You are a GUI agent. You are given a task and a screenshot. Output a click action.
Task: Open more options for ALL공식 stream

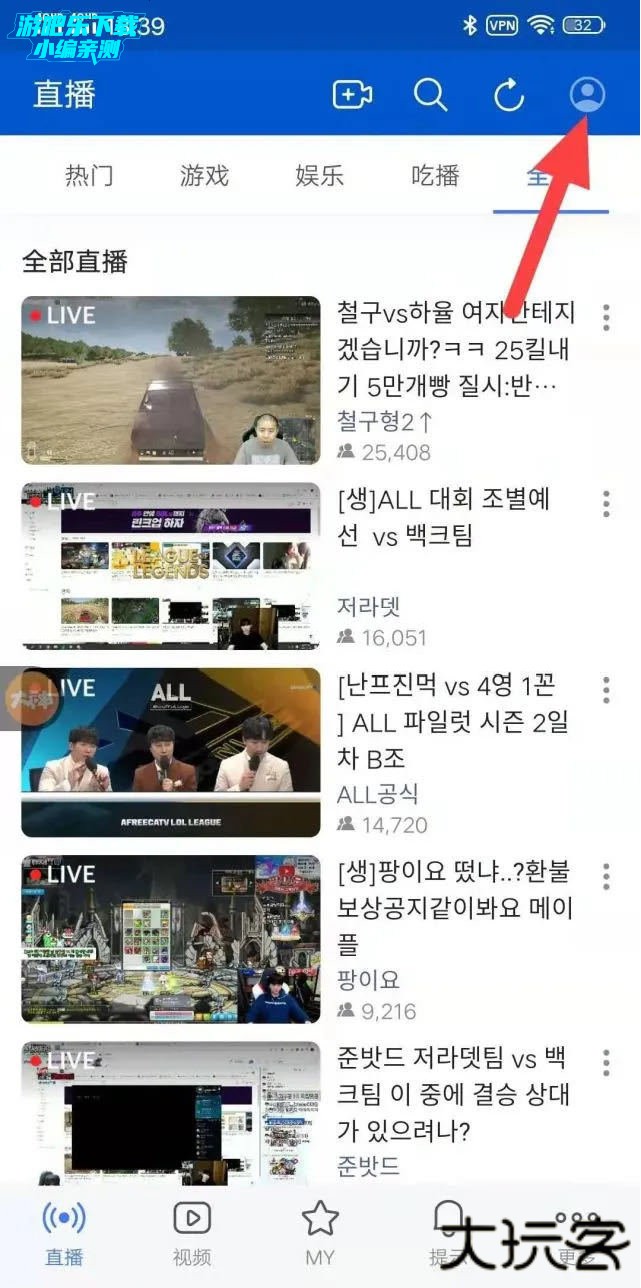pos(606,689)
